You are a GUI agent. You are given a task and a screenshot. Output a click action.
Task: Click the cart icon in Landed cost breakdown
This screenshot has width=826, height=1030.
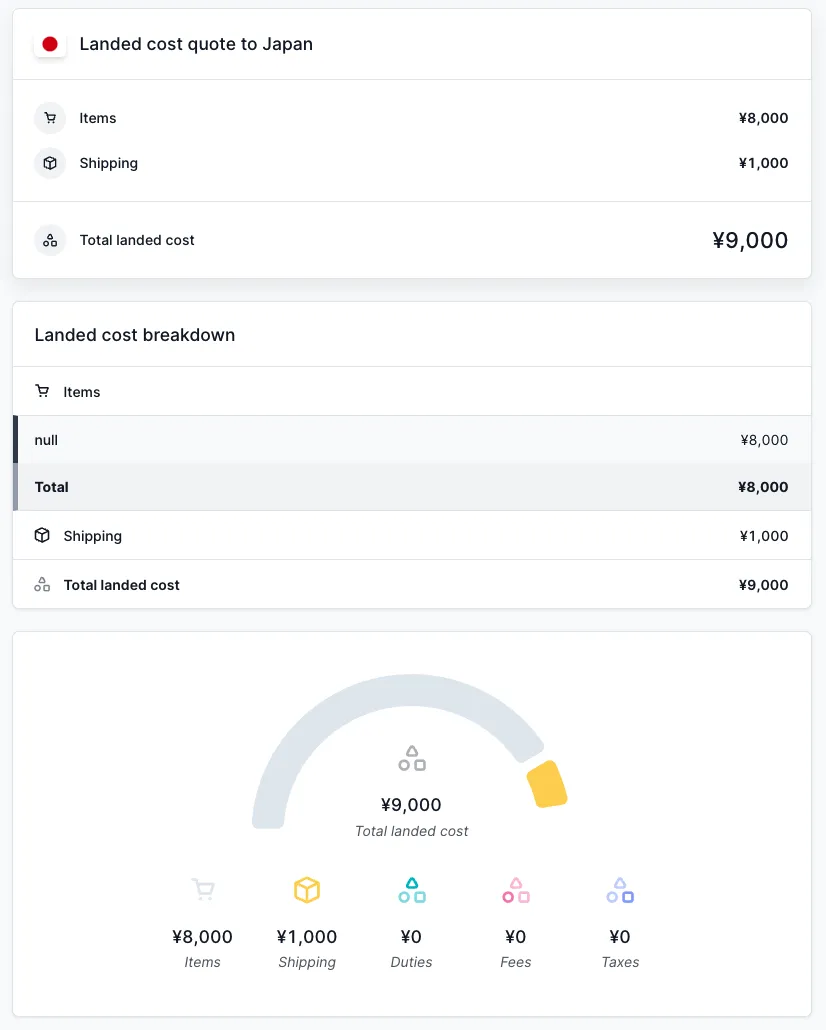[x=42, y=391]
